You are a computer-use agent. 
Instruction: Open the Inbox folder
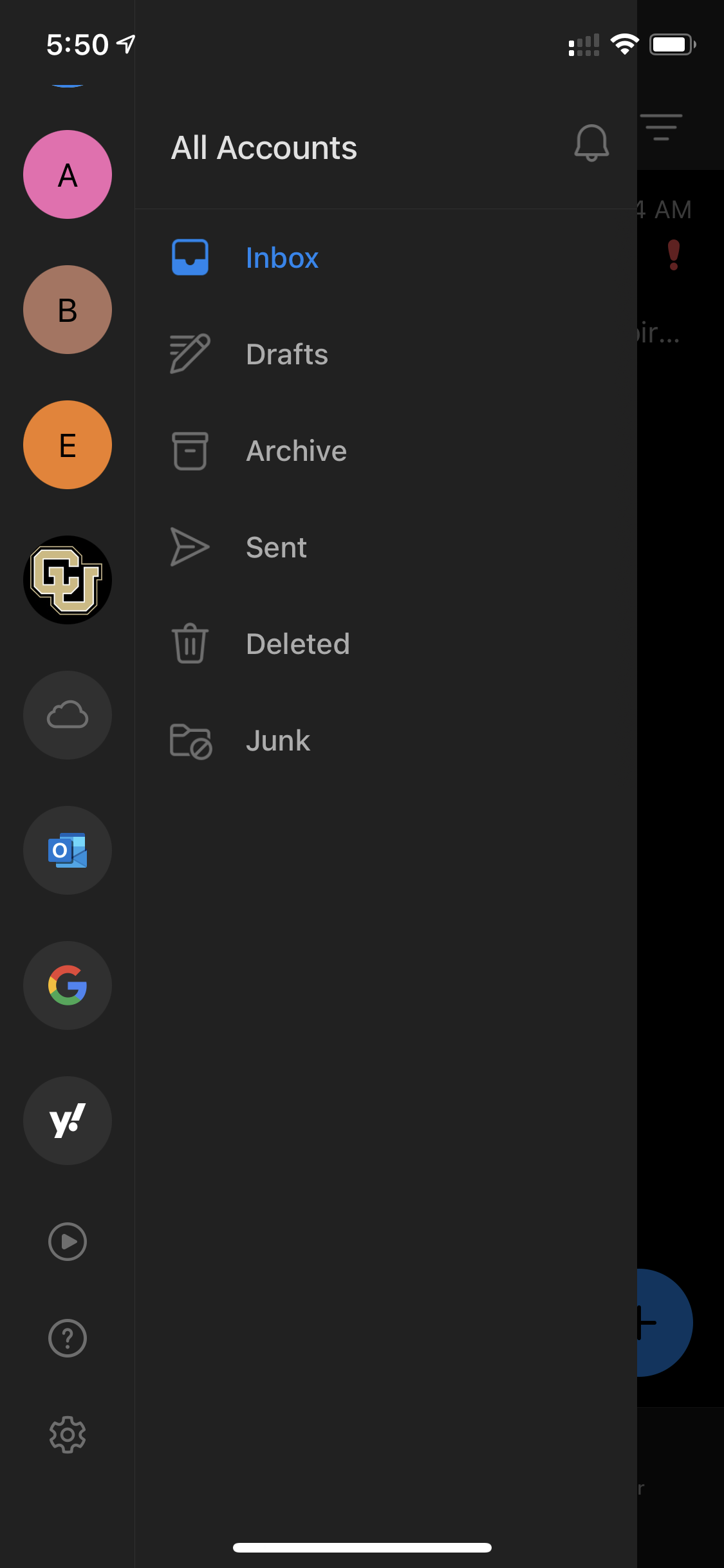pyautogui.click(x=282, y=258)
